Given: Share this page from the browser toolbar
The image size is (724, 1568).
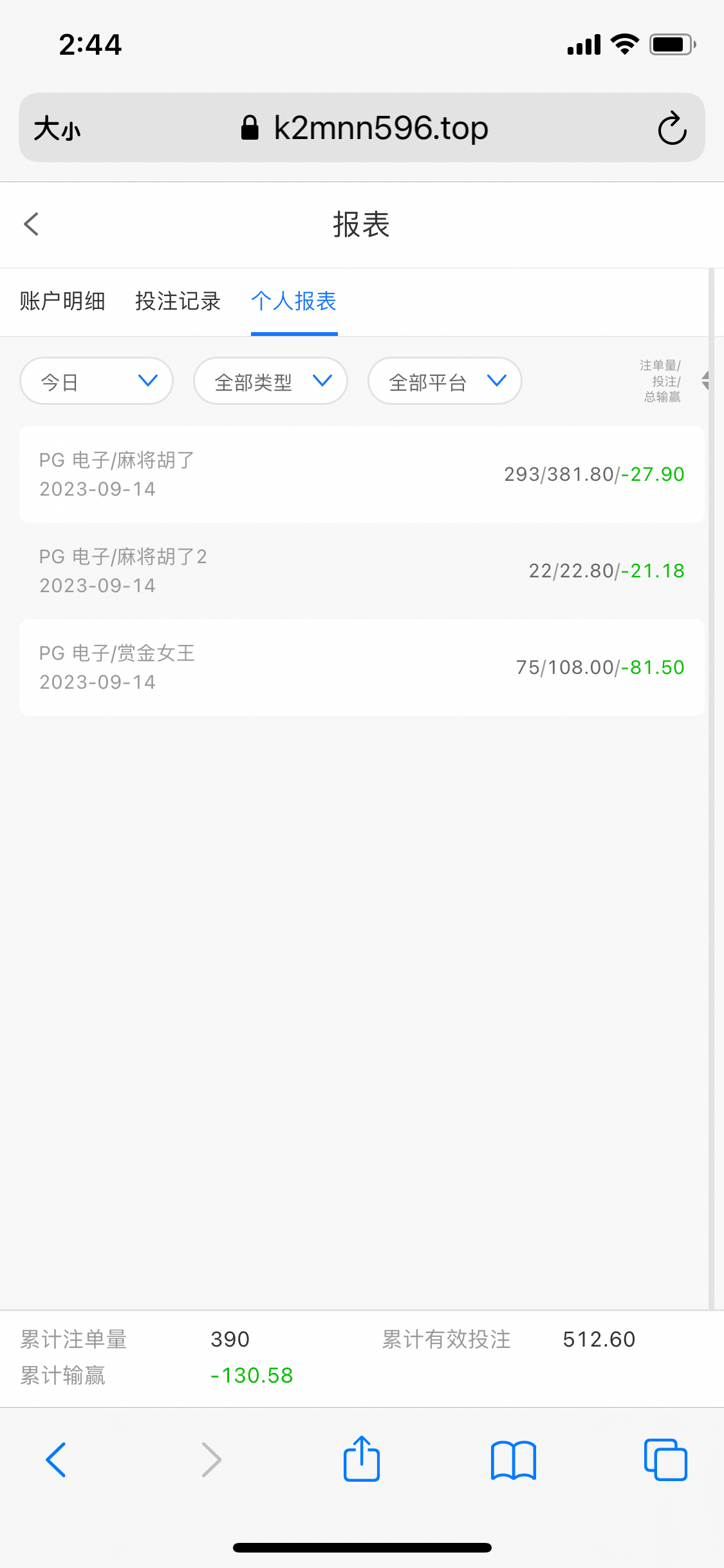Looking at the screenshot, I should 362,1459.
